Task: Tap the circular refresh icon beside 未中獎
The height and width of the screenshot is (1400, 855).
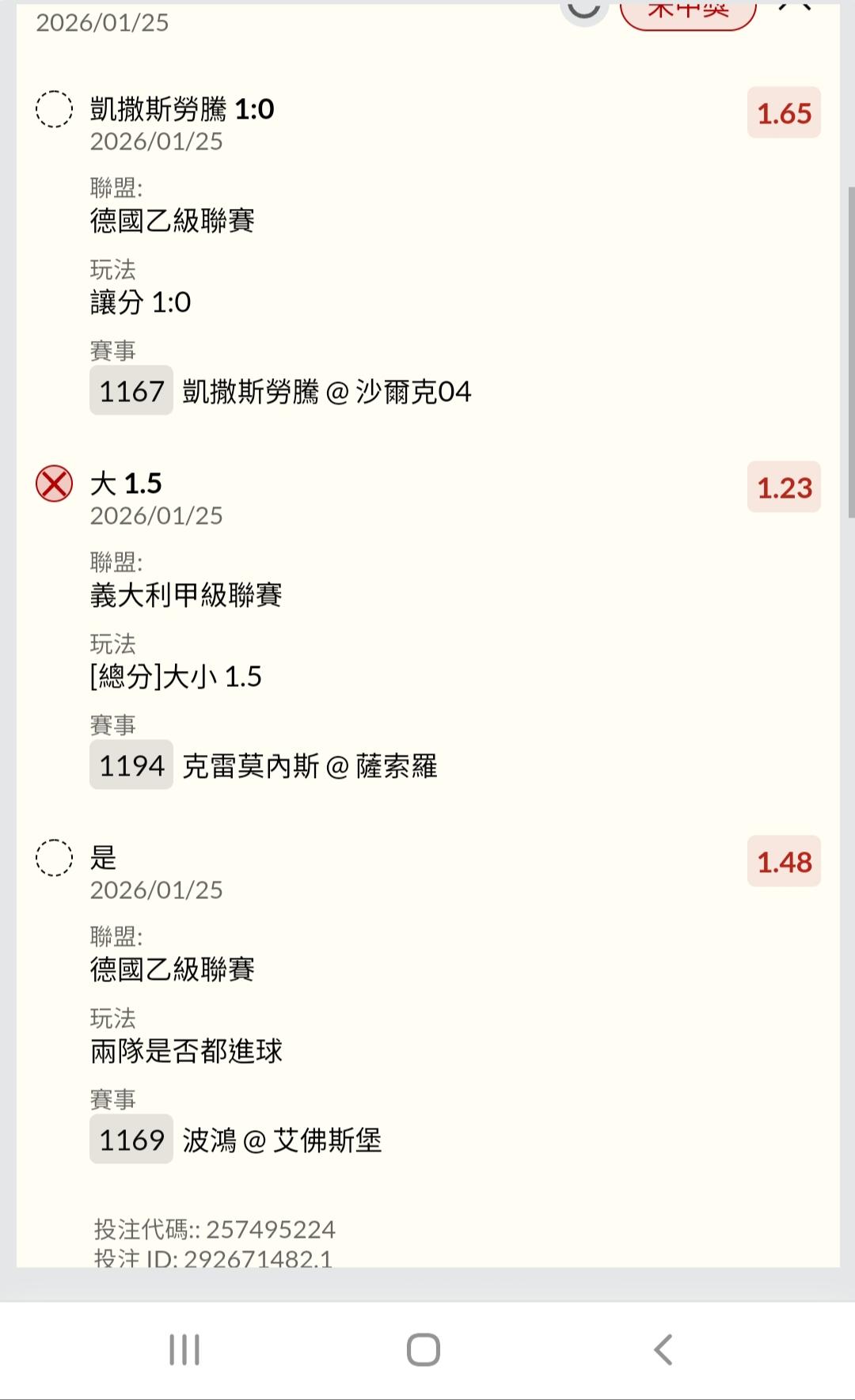Action: (x=584, y=9)
